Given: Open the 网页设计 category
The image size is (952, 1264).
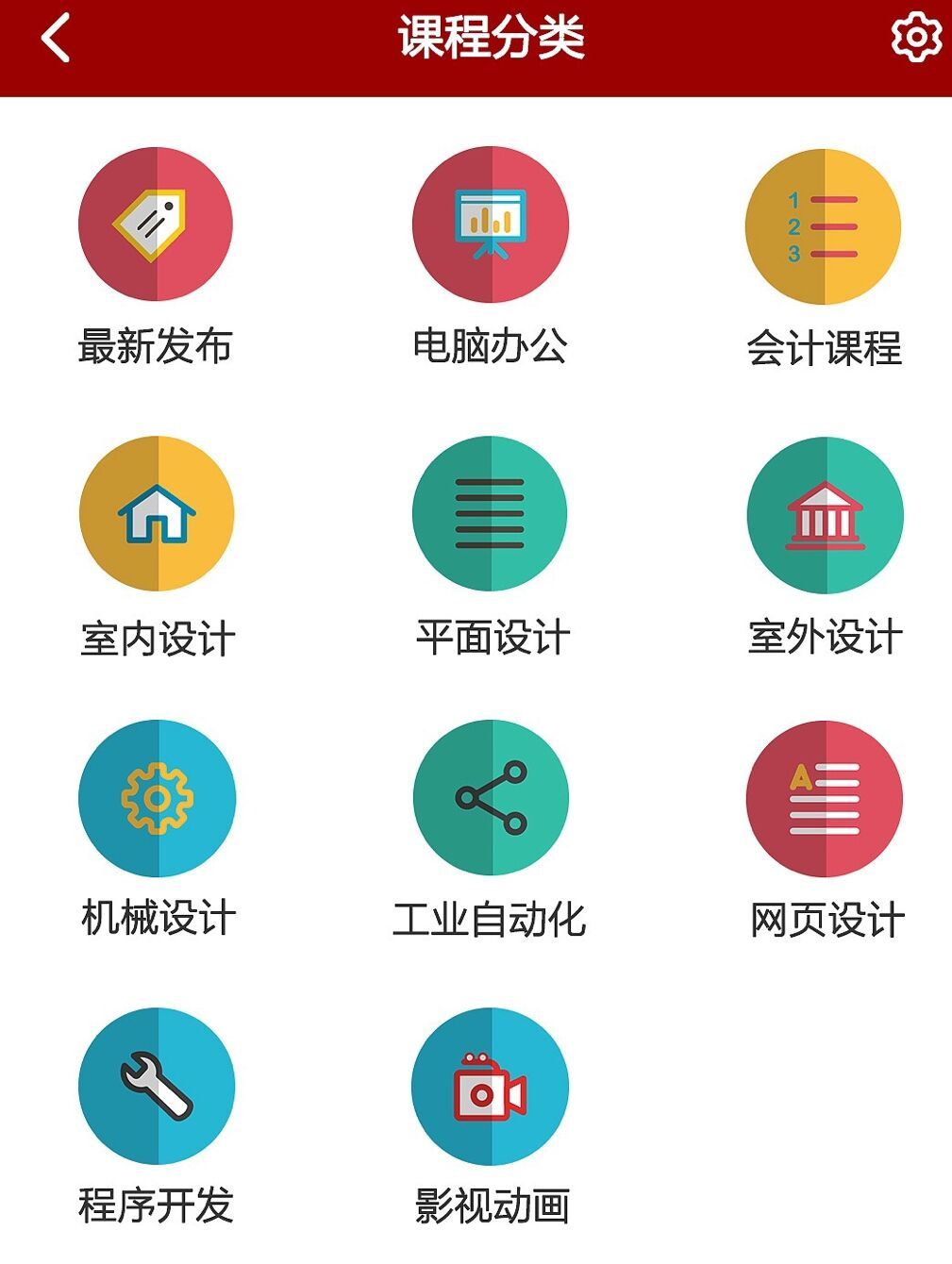Looking at the screenshot, I should (x=825, y=800).
